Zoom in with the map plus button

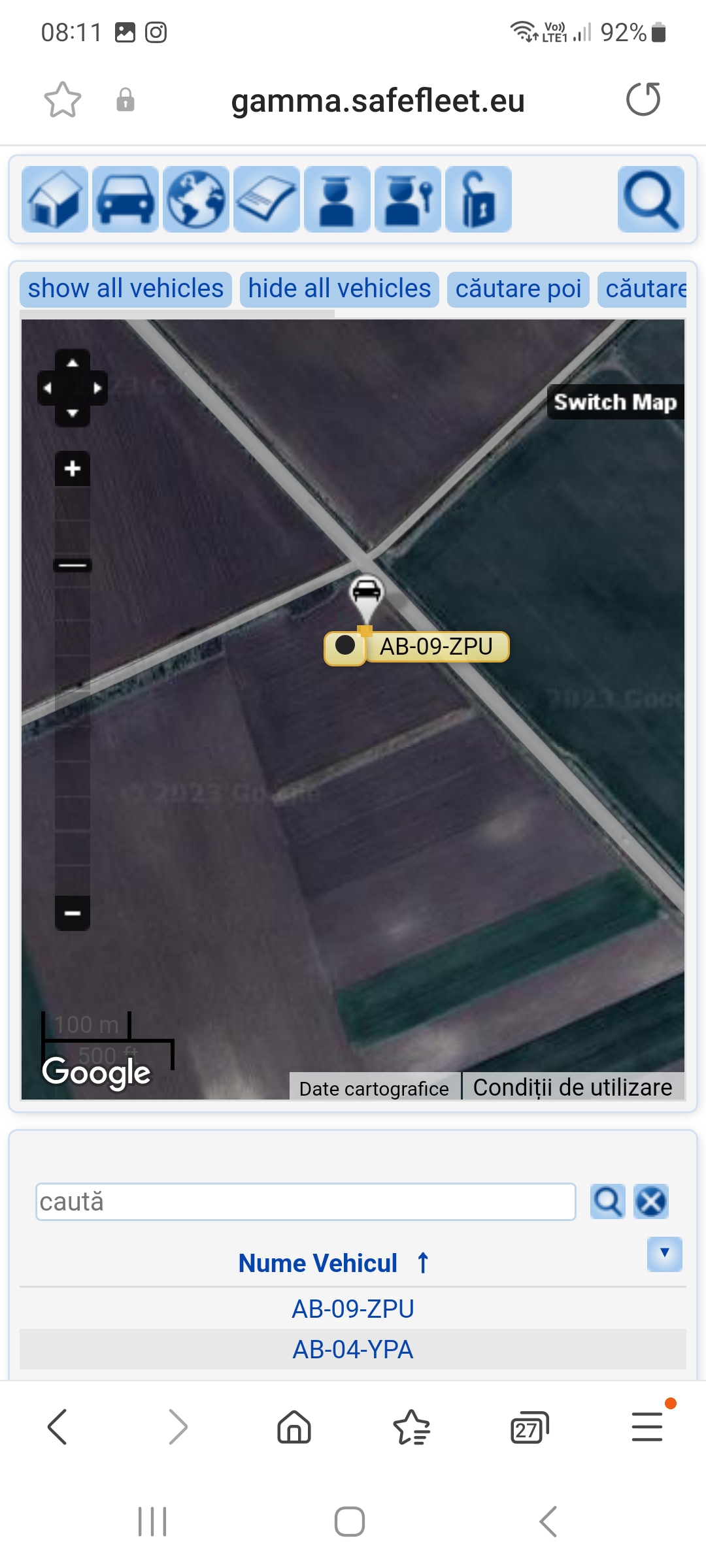click(73, 468)
